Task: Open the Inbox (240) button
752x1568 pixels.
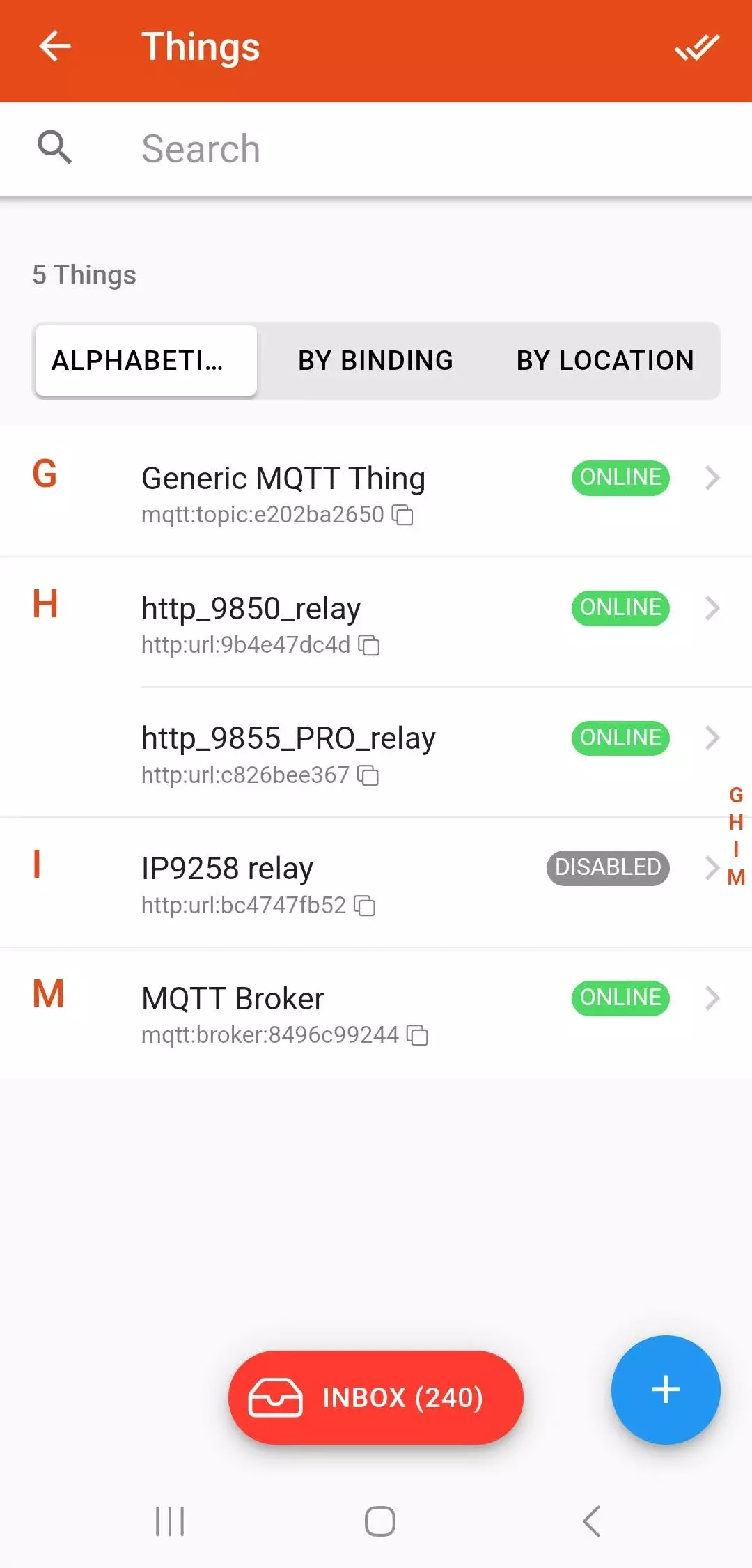Action: tap(375, 1397)
